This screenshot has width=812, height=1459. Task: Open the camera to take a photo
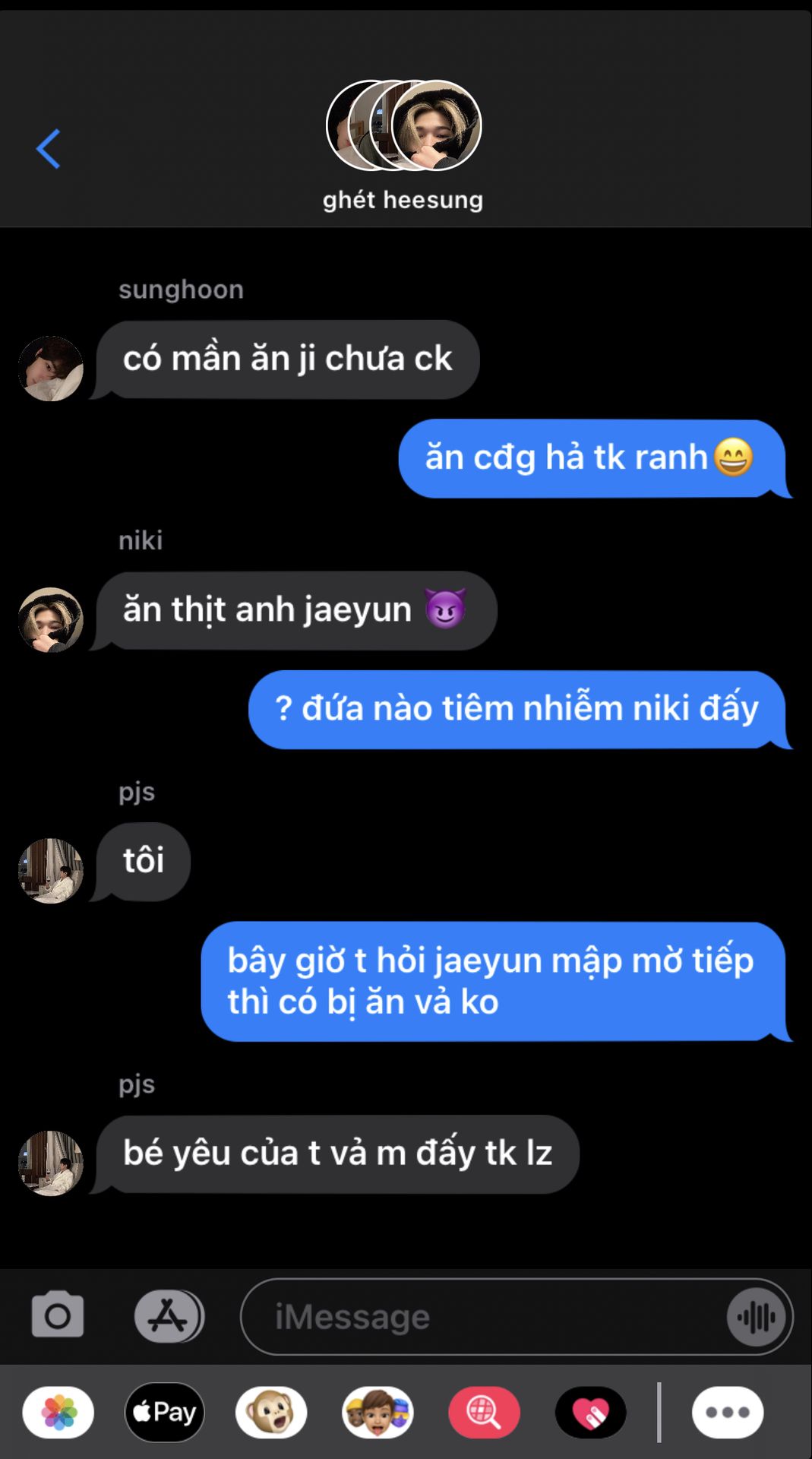coord(58,1315)
